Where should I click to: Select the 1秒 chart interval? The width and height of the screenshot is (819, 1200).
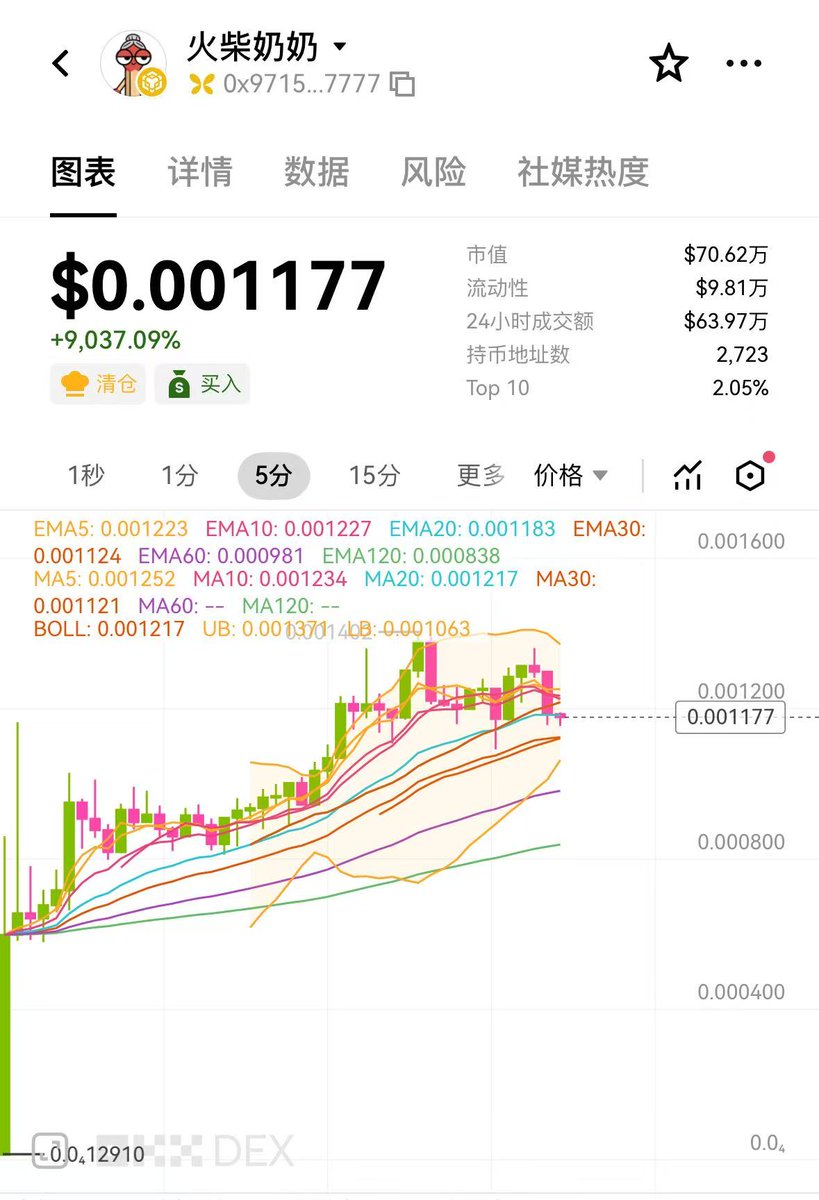86,476
